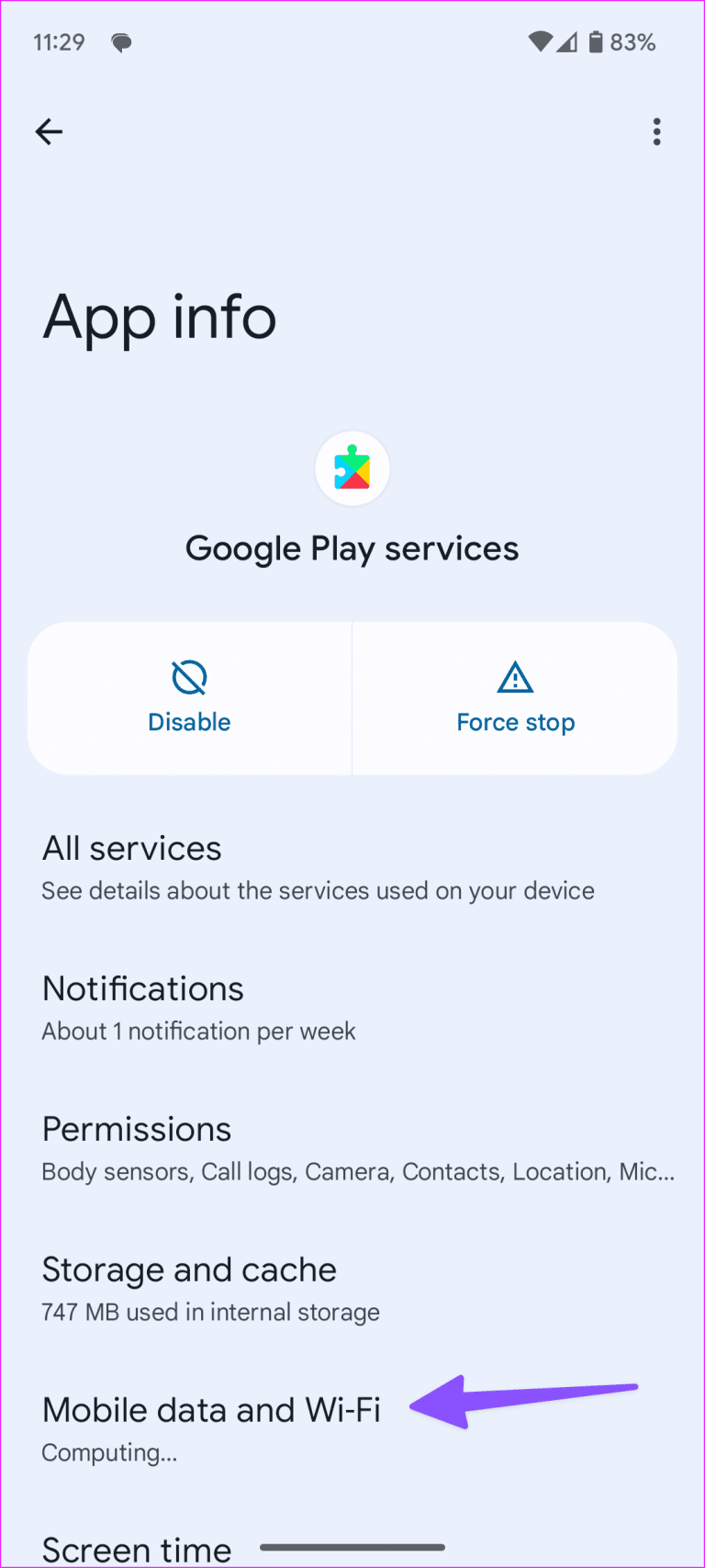The width and height of the screenshot is (705, 1568).
Task: Tap the Wi-Fi icon in the status bar
Action: pyautogui.click(x=542, y=41)
